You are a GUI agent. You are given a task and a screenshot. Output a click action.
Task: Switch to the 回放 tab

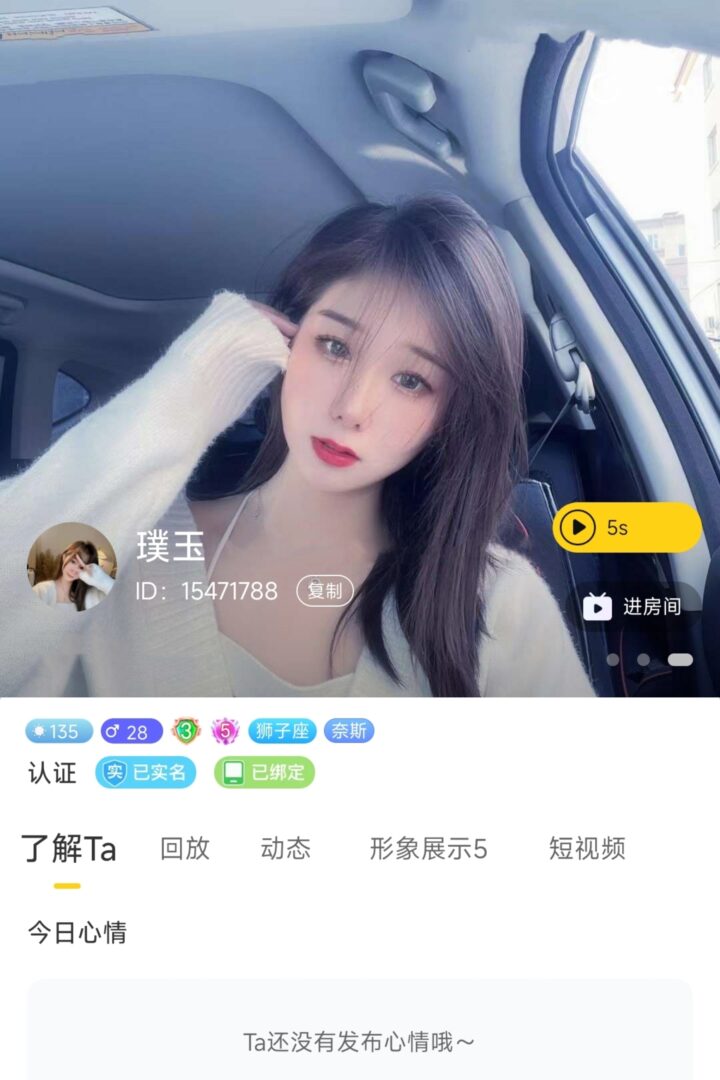click(x=185, y=849)
